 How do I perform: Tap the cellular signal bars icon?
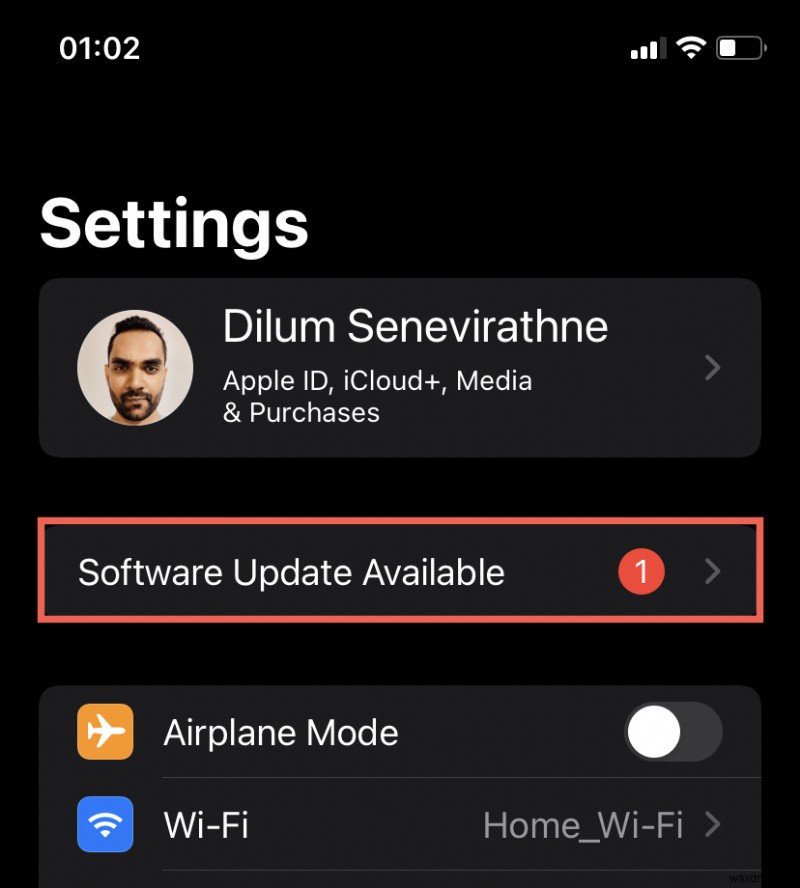[644, 47]
